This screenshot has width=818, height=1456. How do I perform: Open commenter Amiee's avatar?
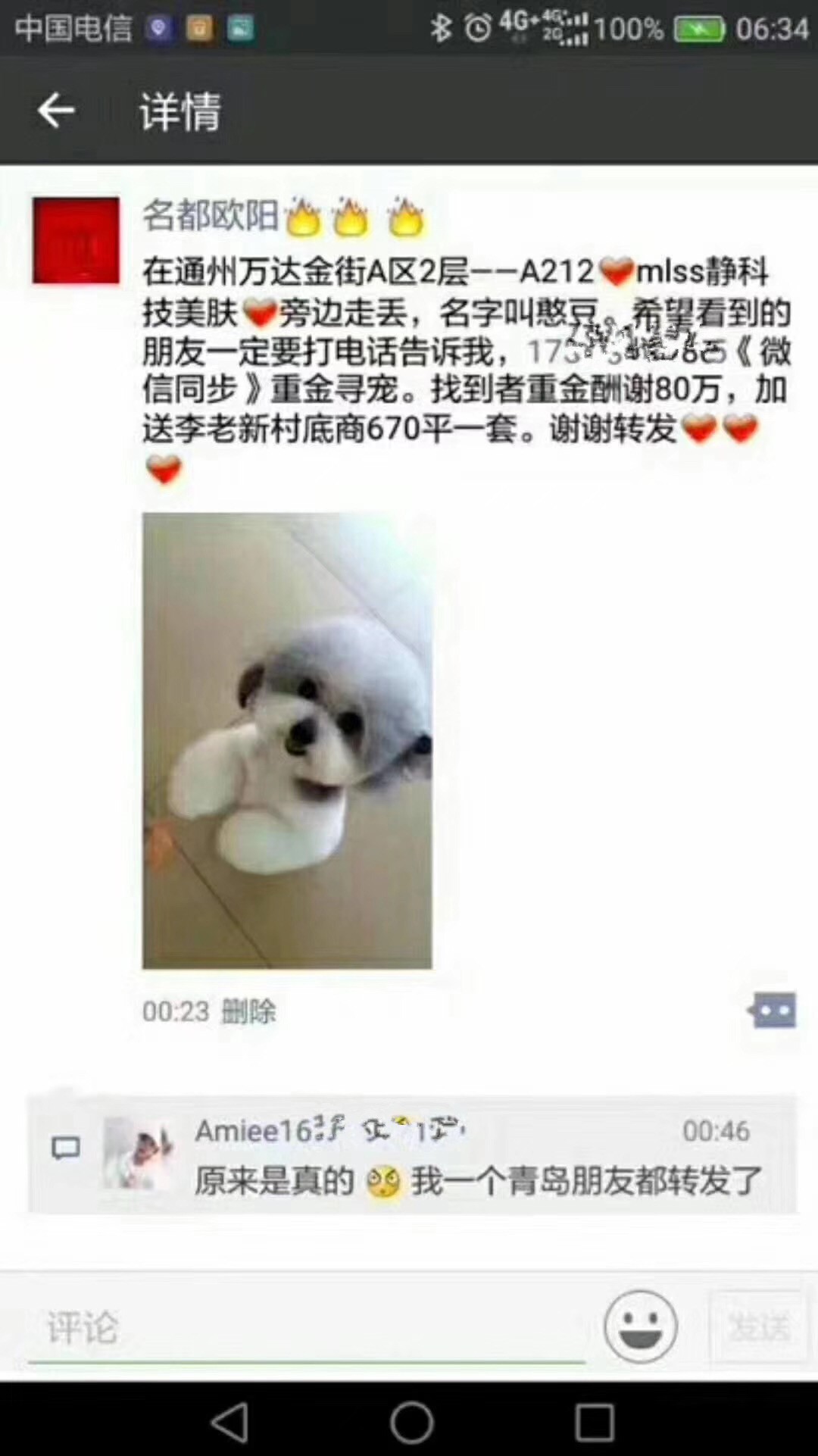[139, 1154]
